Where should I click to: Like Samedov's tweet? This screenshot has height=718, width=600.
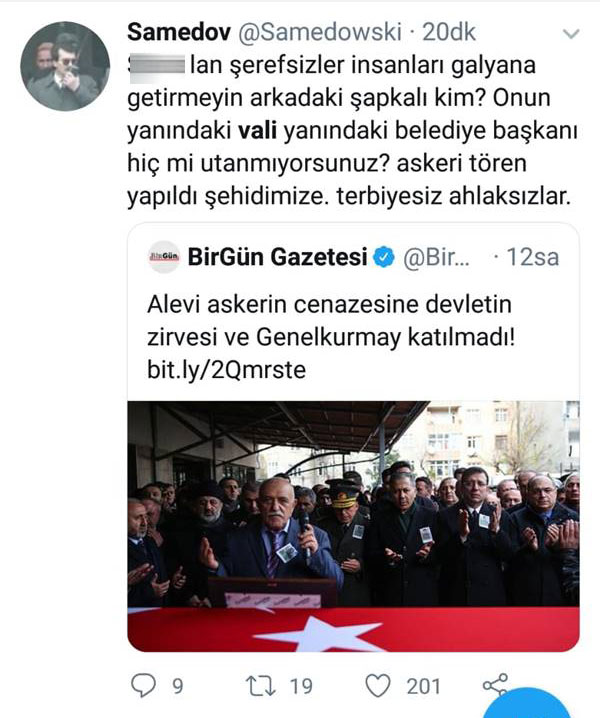point(378,685)
